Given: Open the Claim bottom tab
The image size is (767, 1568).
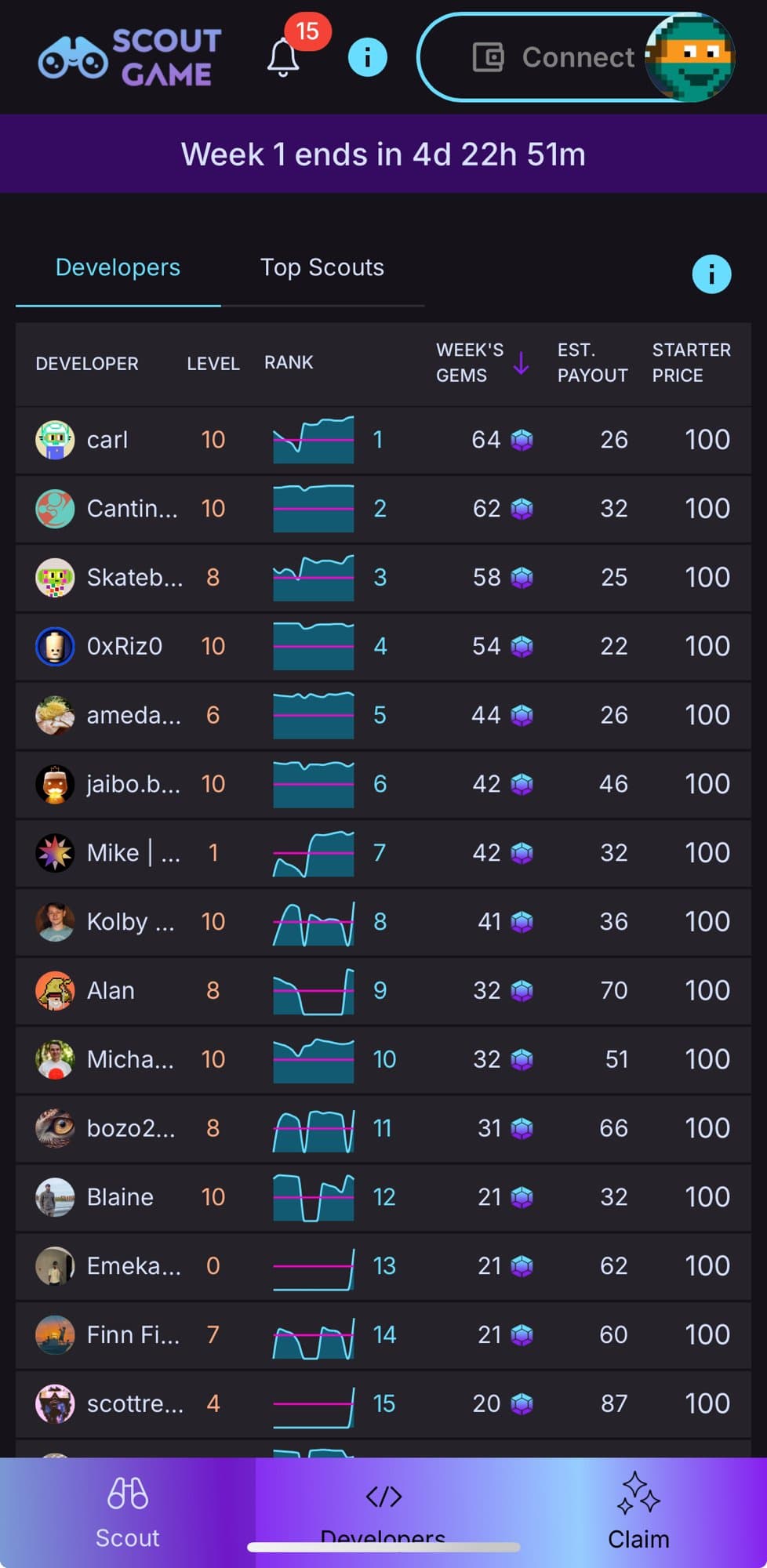Looking at the screenshot, I should coord(638,1513).
